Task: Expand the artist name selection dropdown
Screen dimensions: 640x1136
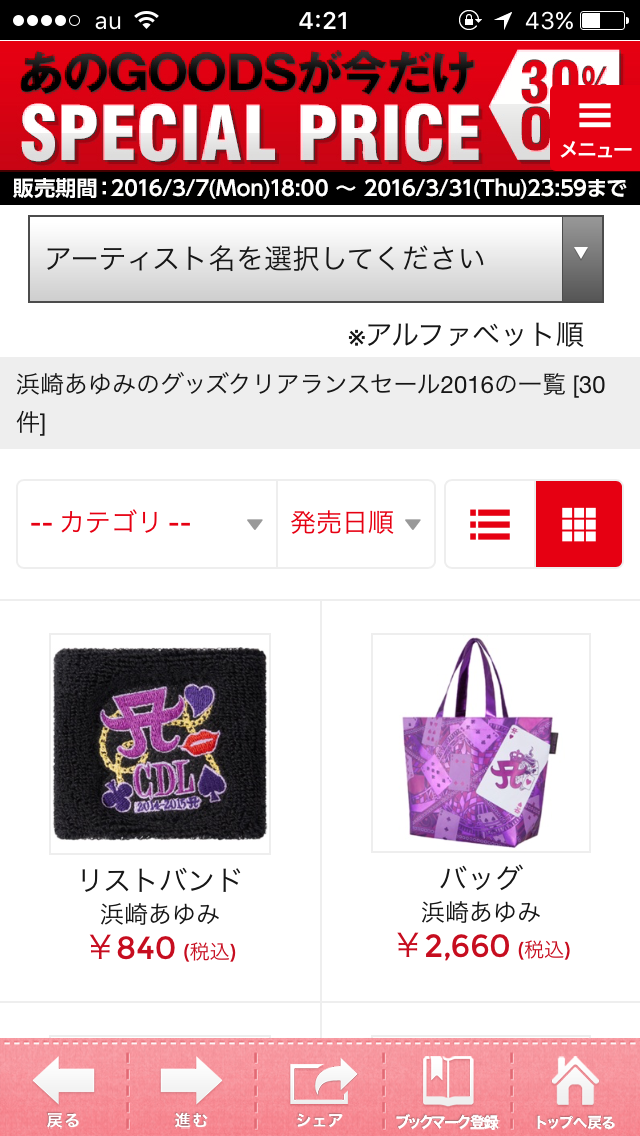Action: [316, 258]
